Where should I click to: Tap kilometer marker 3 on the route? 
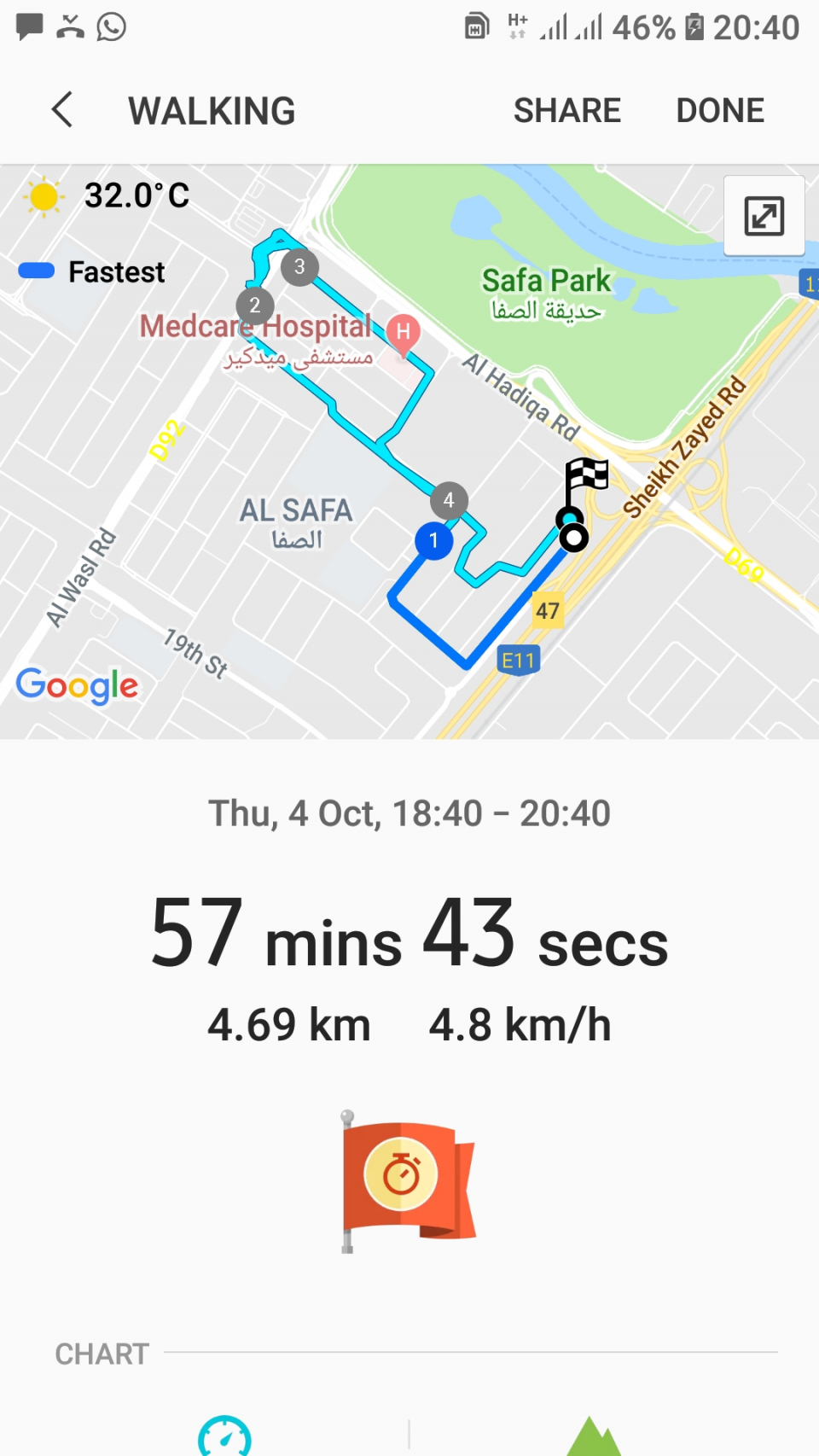click(299, 267)
